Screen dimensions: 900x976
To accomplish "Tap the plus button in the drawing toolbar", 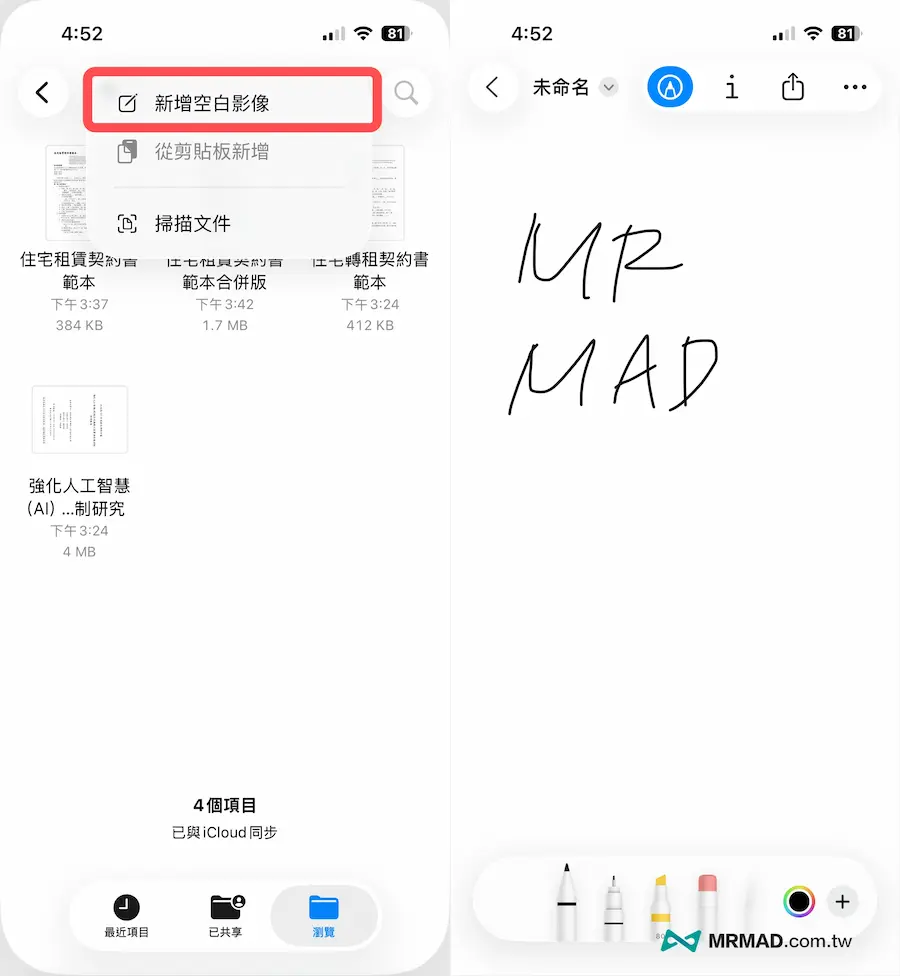I will coord(842,901).
